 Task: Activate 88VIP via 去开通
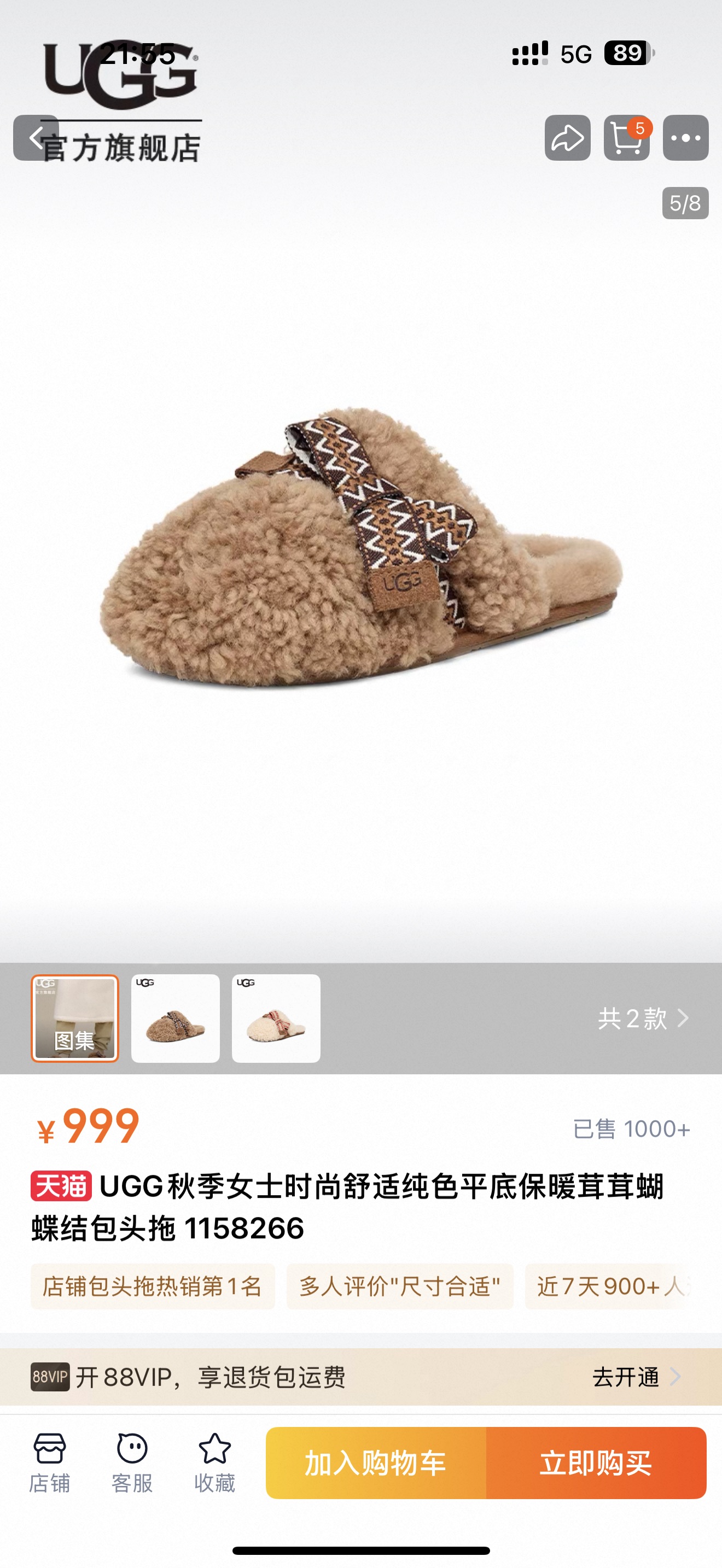tap(636, 1377)
